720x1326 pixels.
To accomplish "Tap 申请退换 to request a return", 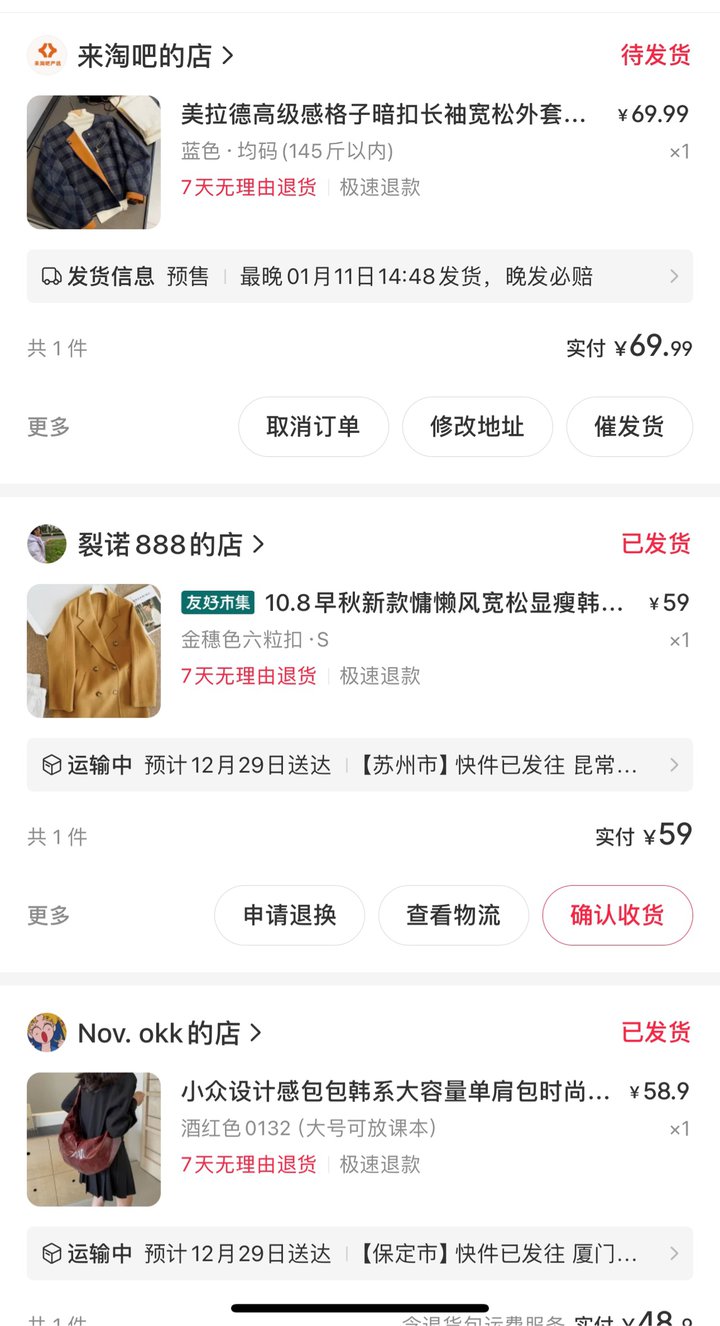I will (289, 915).
